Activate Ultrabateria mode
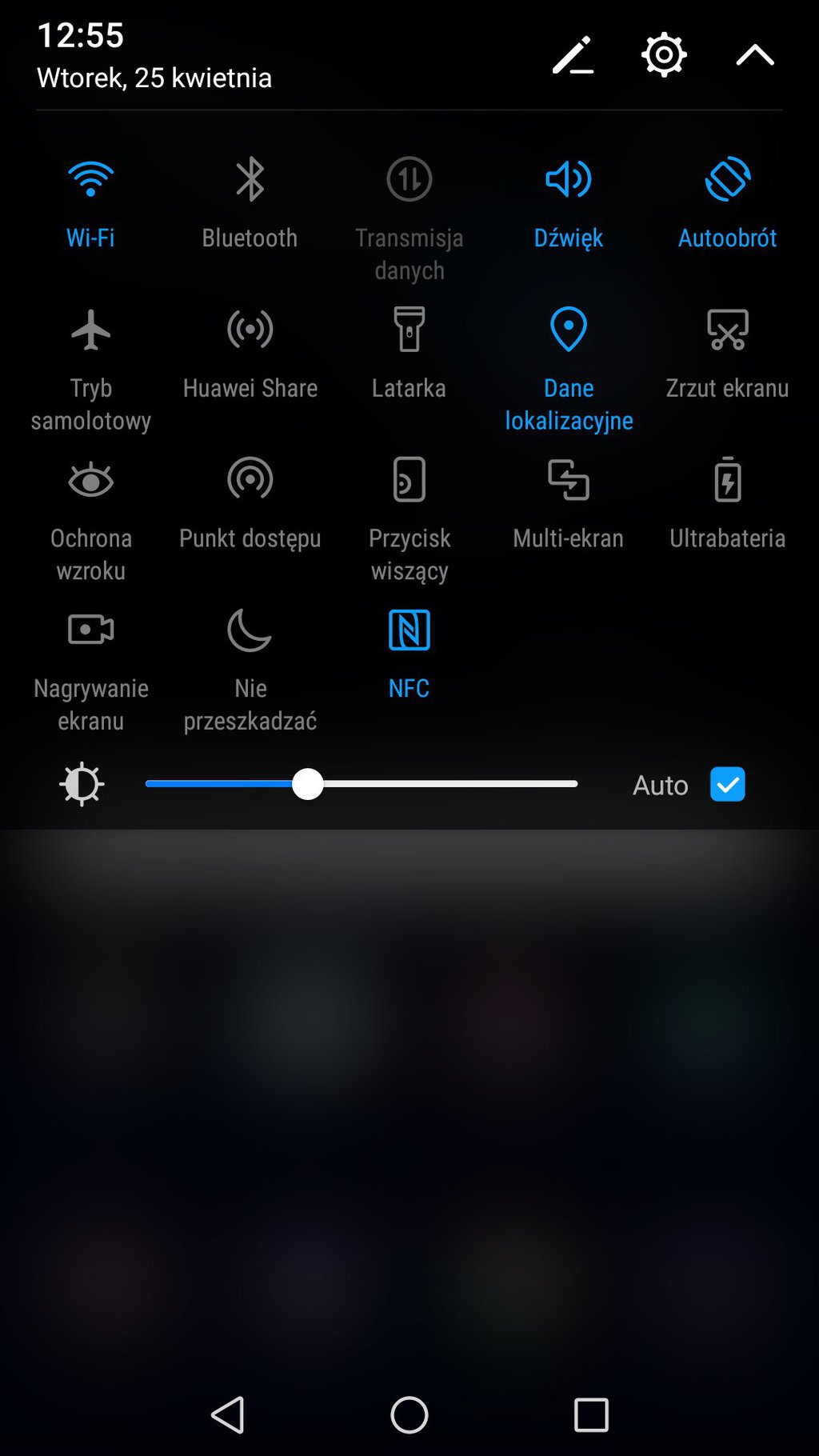This screenshot has width=819, height=1456. pyautogui.click(x=728, y=479)
